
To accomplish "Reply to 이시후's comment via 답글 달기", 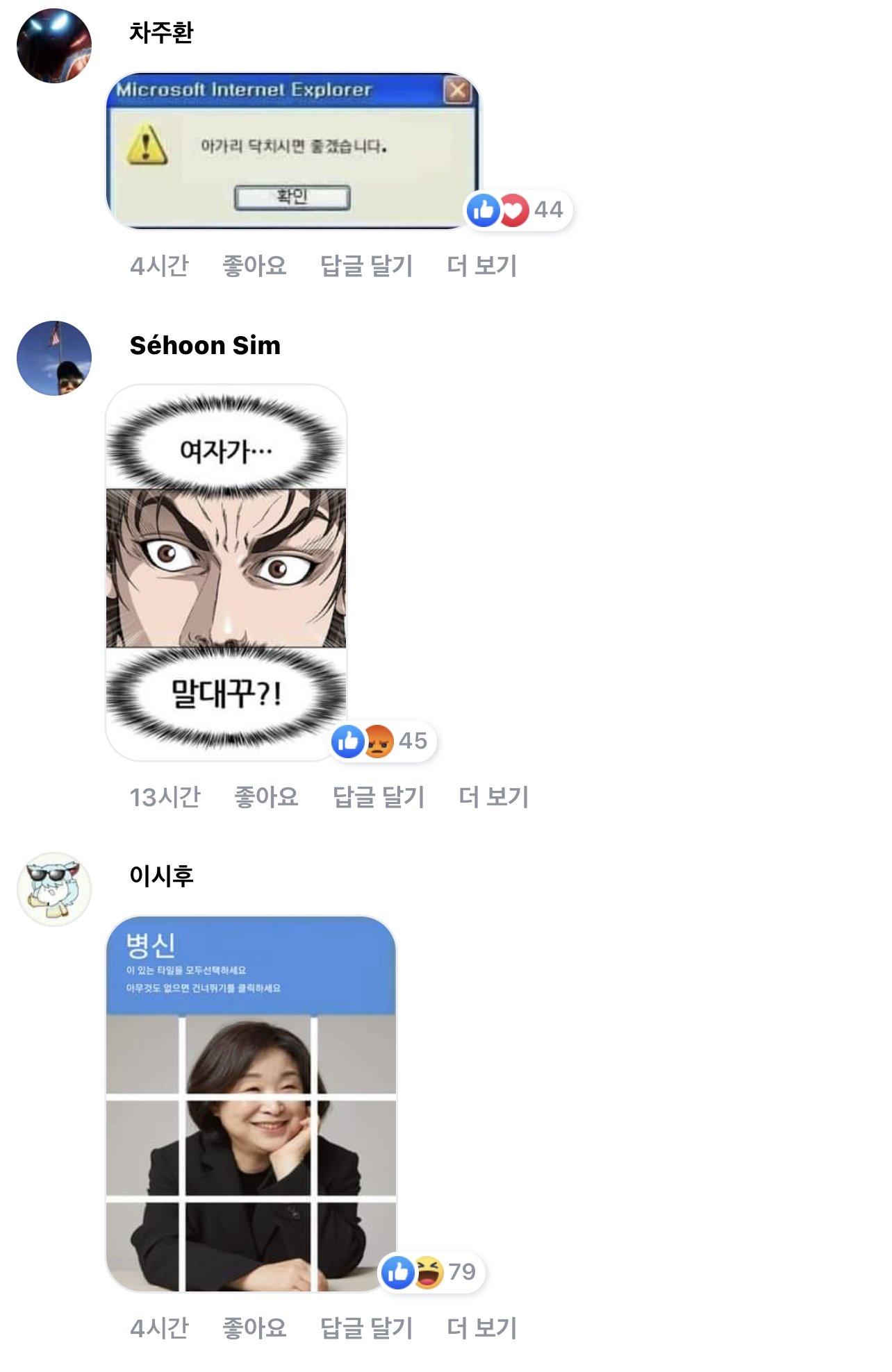I will [x=366, y=1328].
